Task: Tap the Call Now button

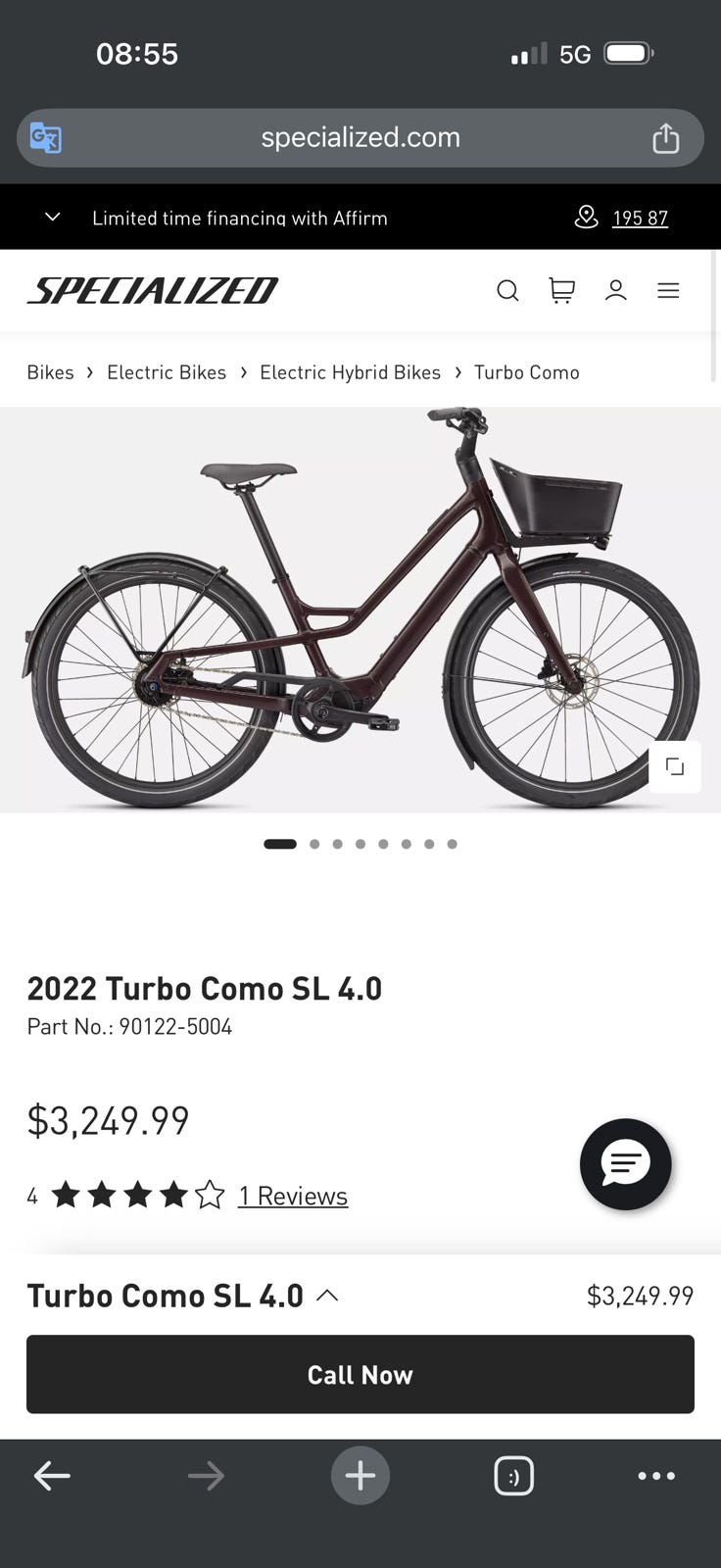Action: coord(360,1374)
